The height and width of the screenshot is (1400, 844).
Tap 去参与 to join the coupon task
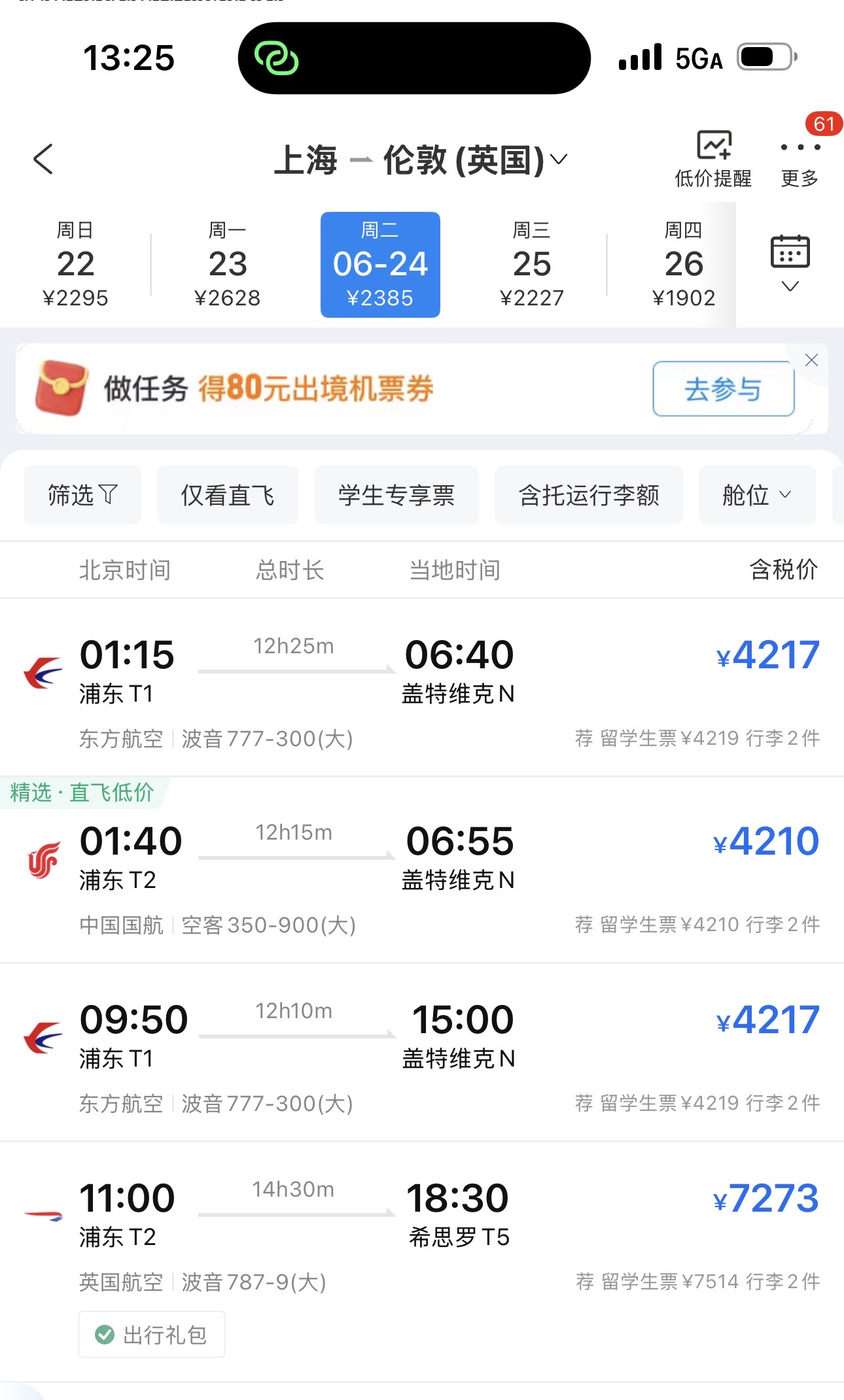724,389
